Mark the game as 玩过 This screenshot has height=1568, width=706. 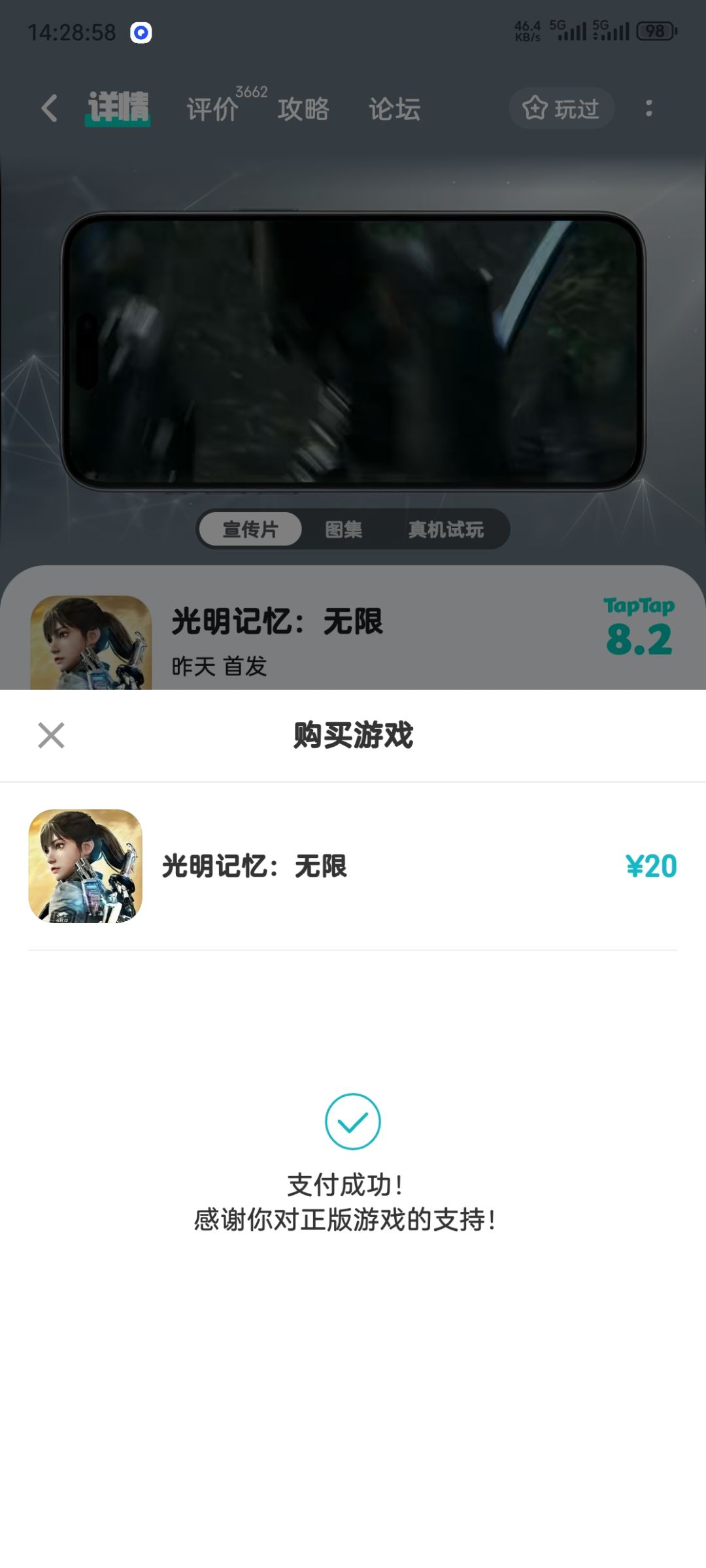[x=562, y=108]
